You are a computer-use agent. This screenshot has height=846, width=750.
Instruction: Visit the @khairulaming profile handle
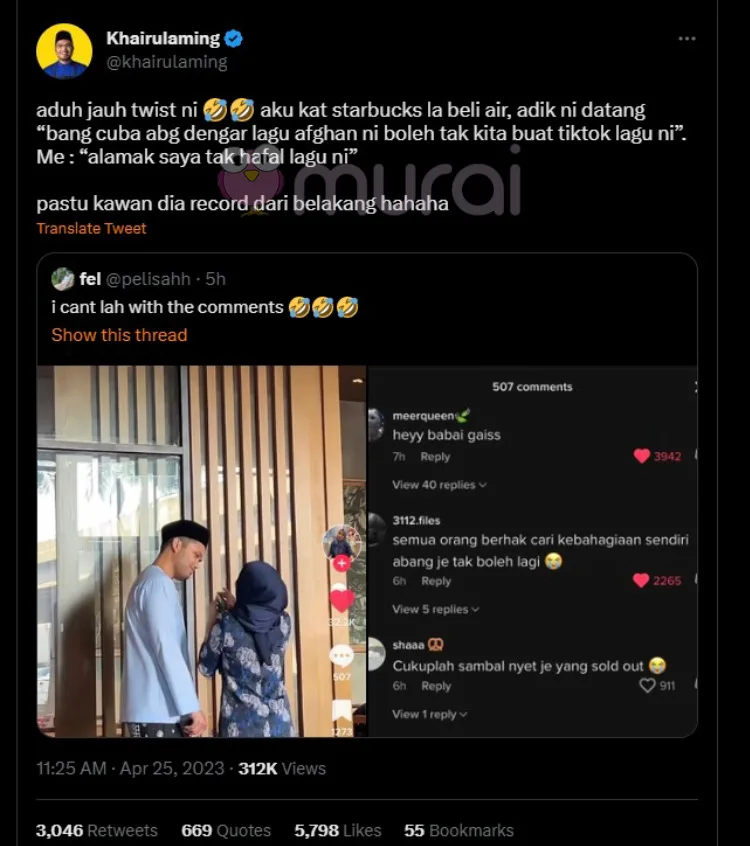click(166, 62)
